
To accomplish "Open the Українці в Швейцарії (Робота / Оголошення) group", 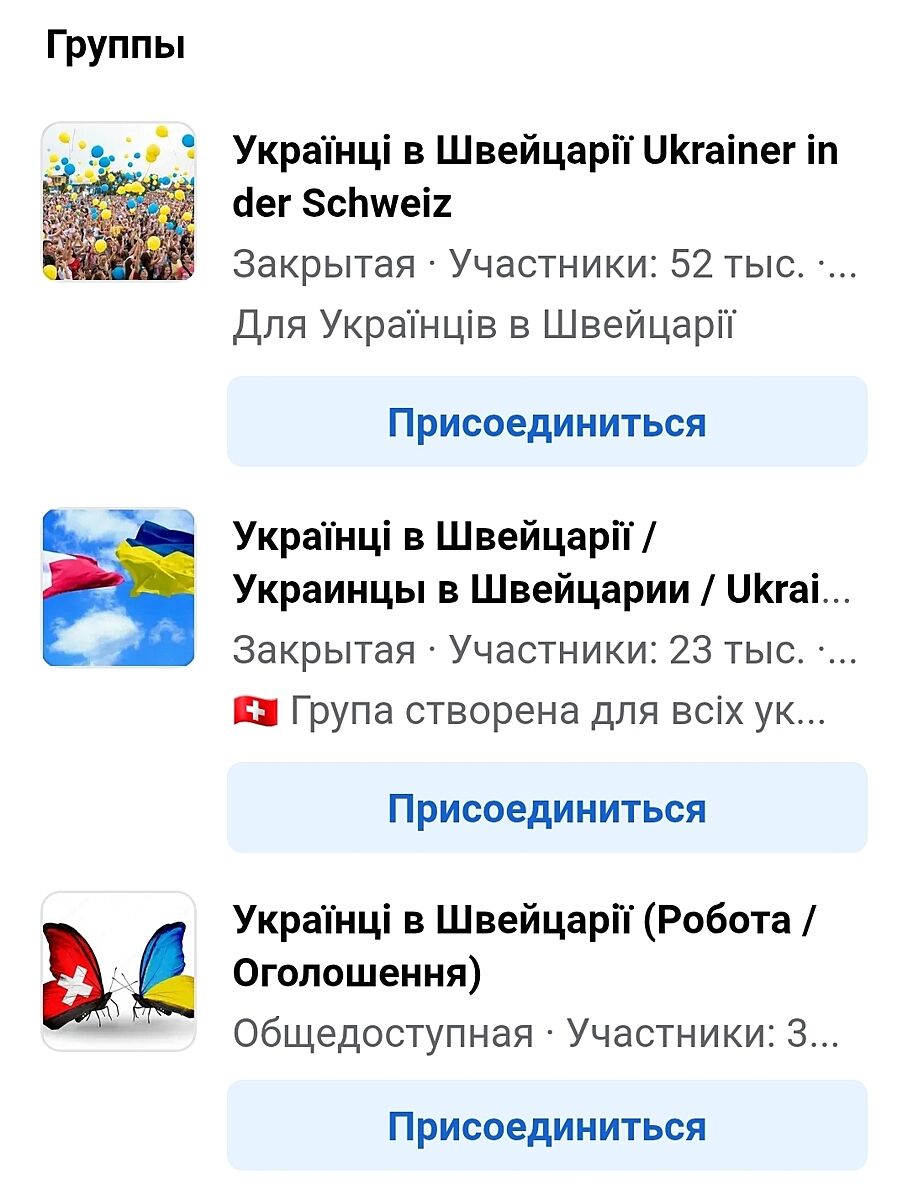I will point(525,946).
